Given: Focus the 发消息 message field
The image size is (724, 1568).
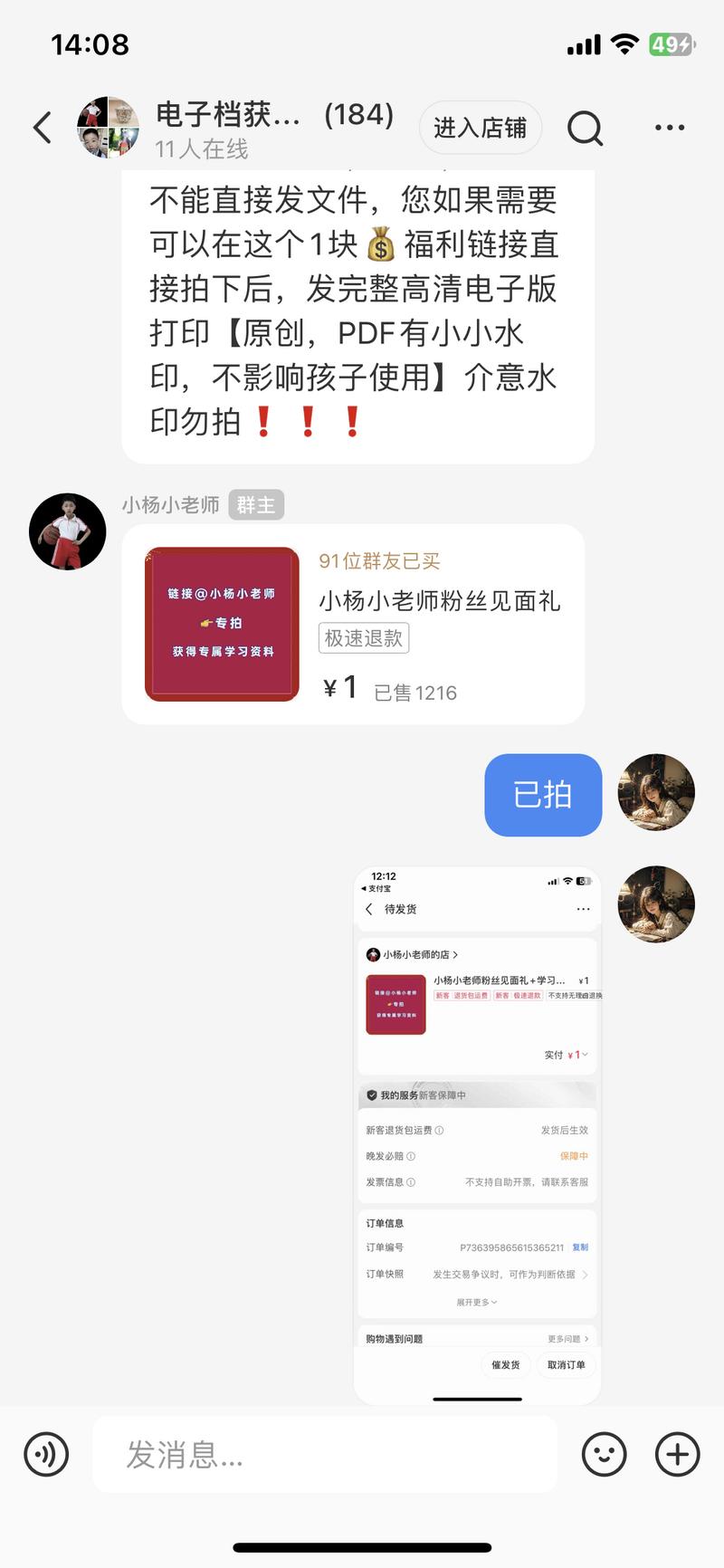Looking at the screenshot, I should pos(326,1455).
